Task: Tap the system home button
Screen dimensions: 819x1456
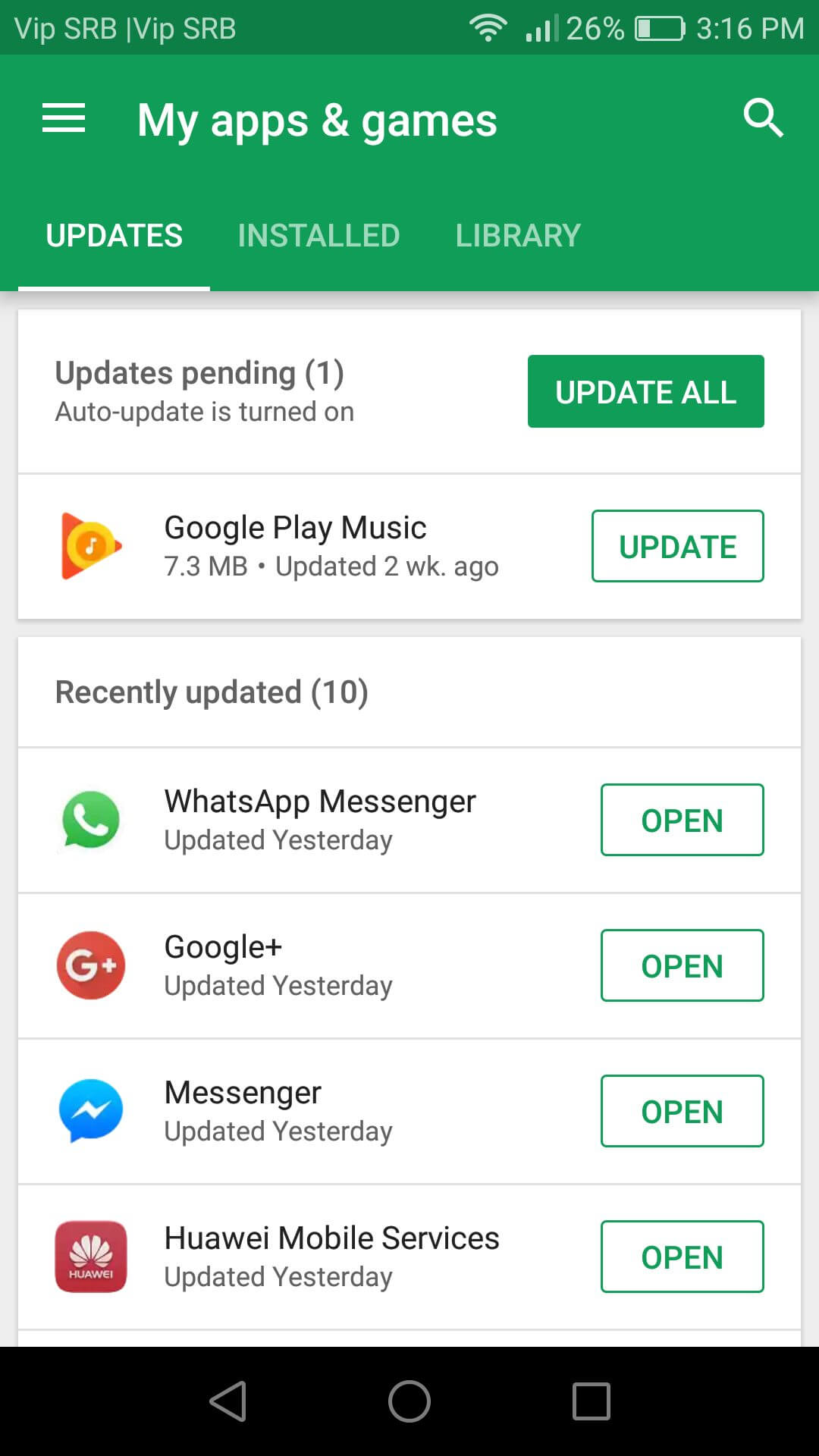Action: pyautogui.click(x=409, y=1401)
